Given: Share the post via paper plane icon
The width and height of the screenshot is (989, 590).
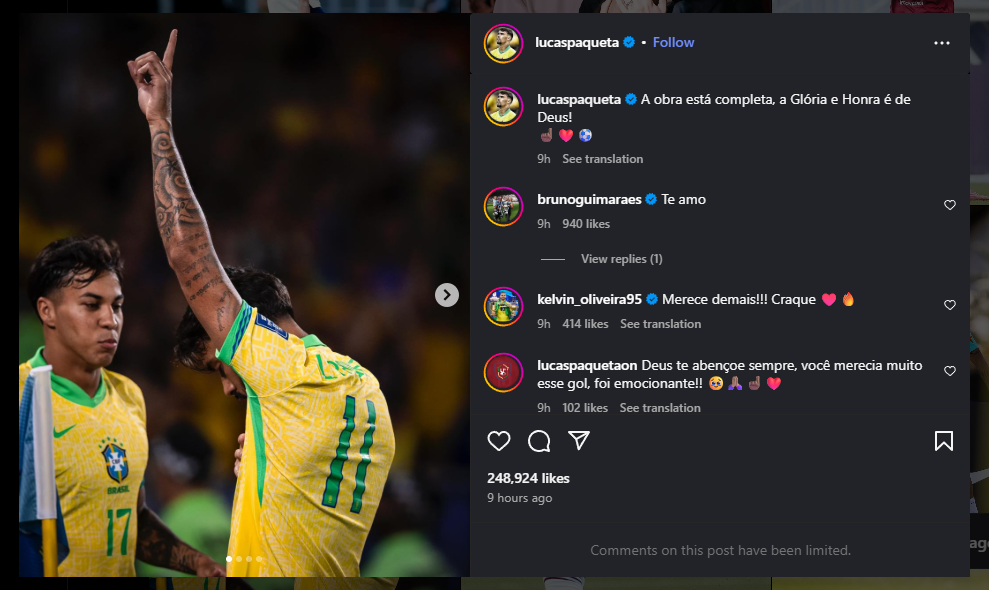Looking at the screenshot, I should [x=579, y=441].
